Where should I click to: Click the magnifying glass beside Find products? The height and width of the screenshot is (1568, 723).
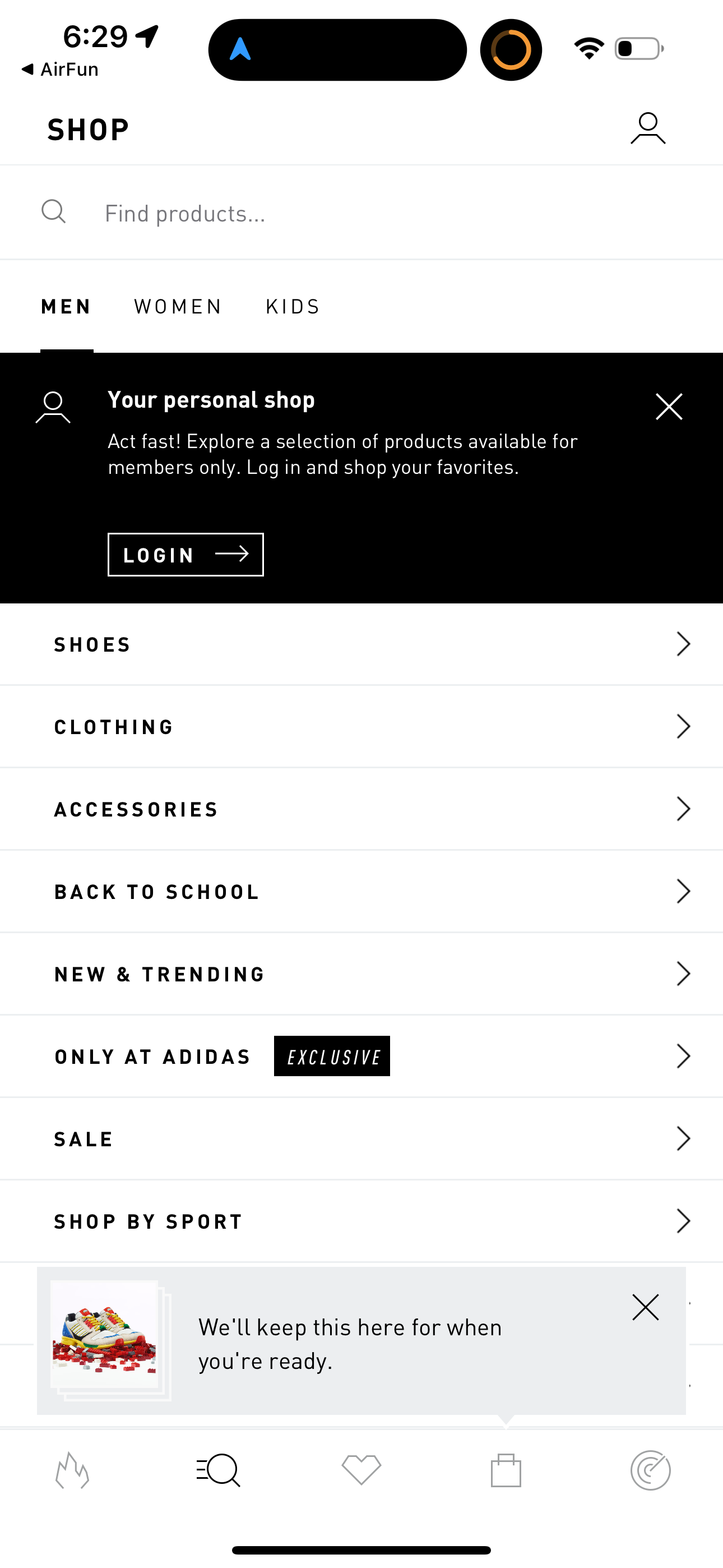[x=54, y=212]
